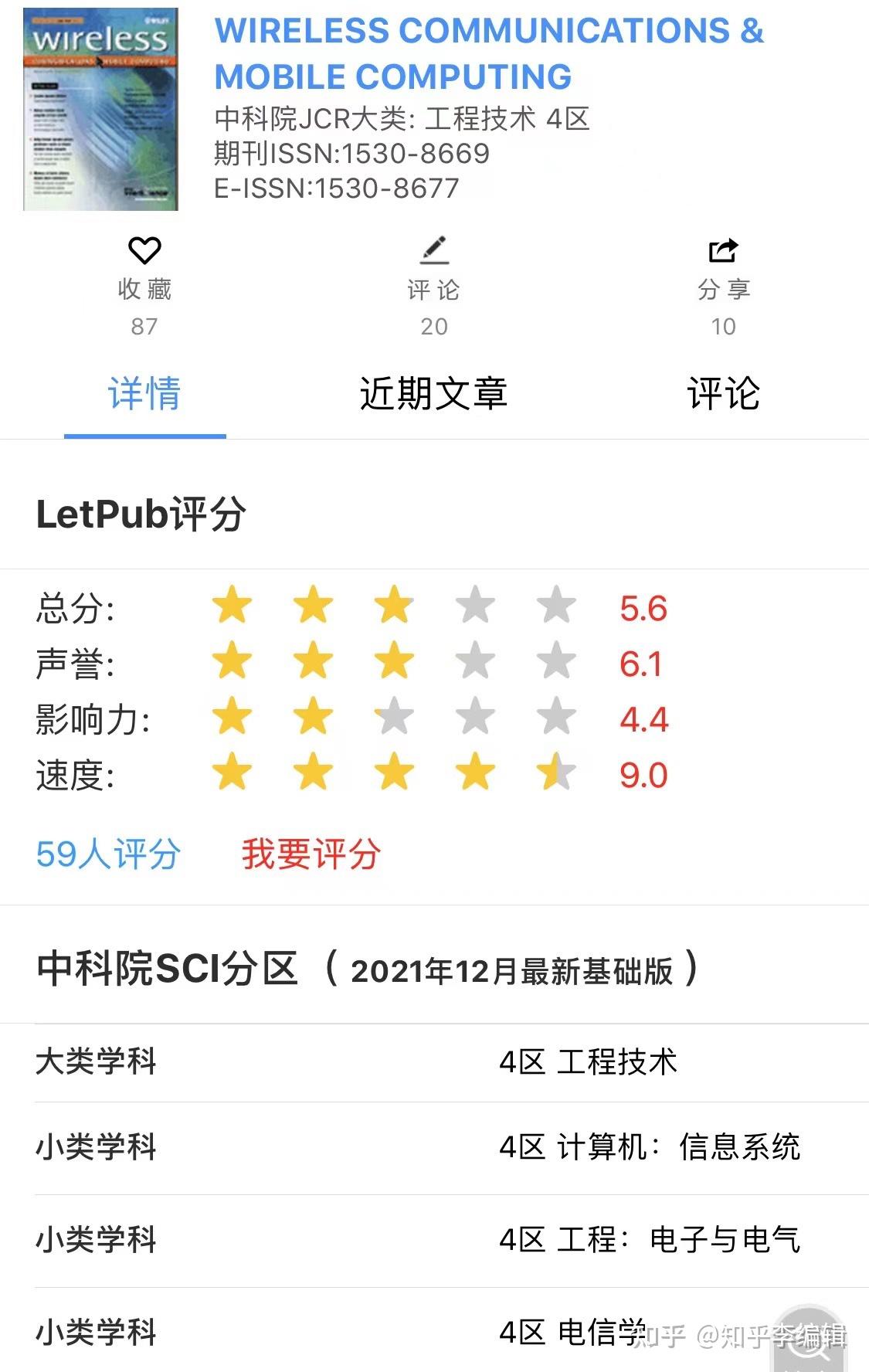Open the journal cover image
Image resolution: width=869 pixels, height=1372 pixels.
coord(100,109)
